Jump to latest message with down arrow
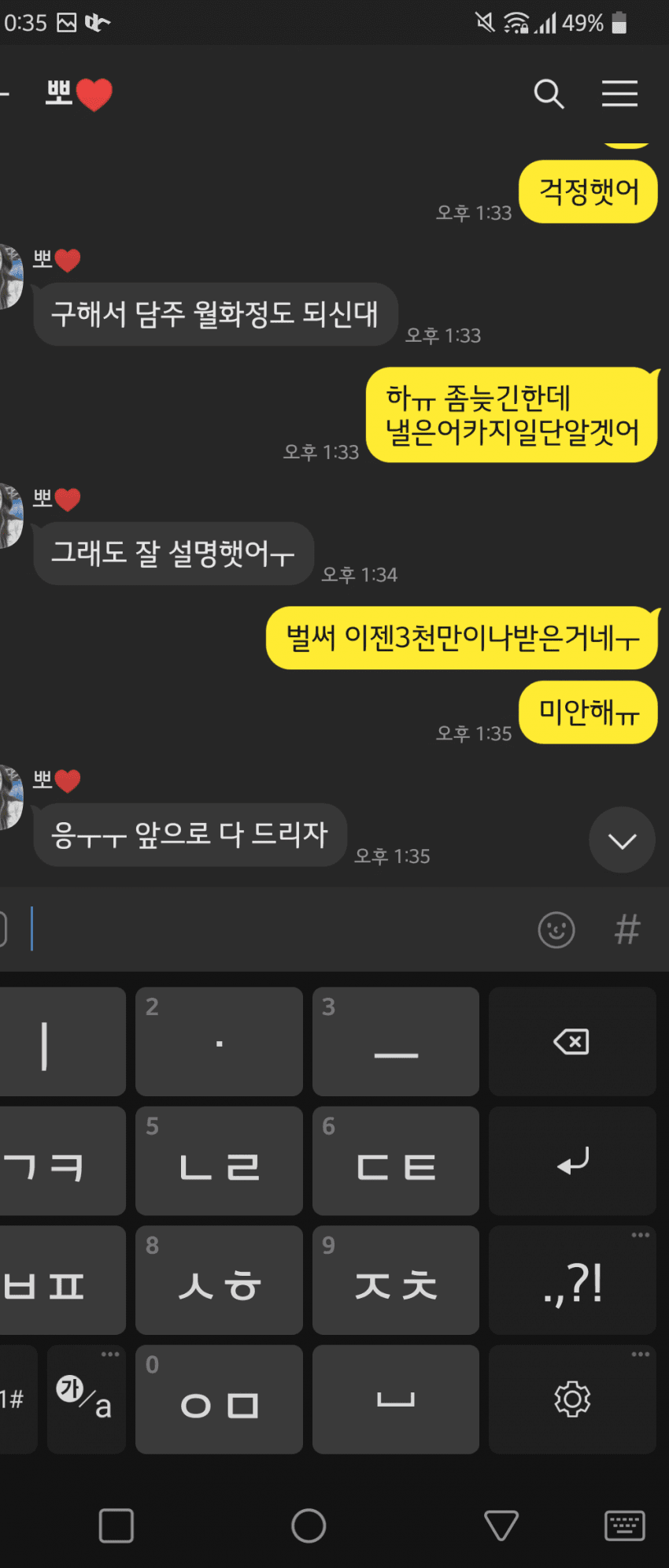Screen dimensions: 669x1568 coord(622,840)
